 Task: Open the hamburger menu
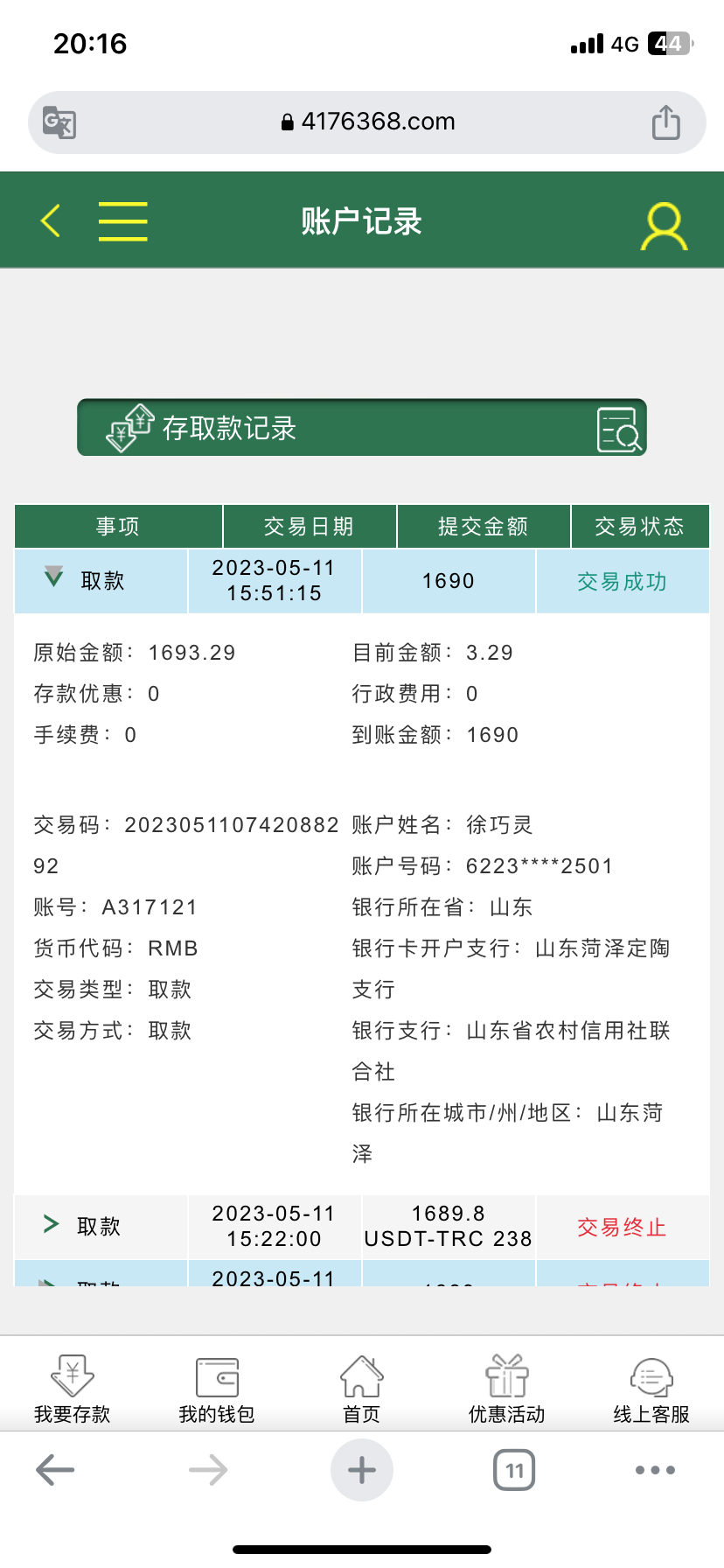tap(122, 220)
